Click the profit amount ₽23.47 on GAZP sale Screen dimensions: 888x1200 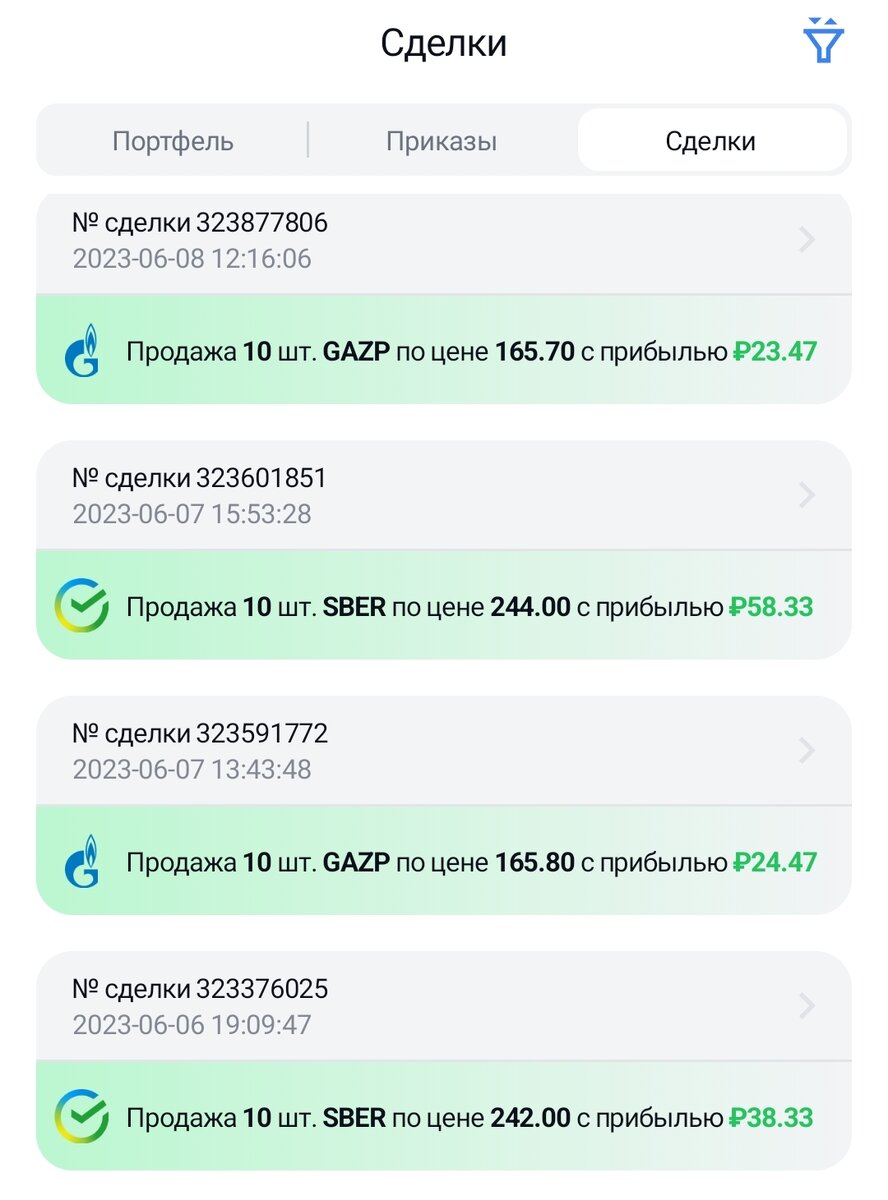pos(773,351)
